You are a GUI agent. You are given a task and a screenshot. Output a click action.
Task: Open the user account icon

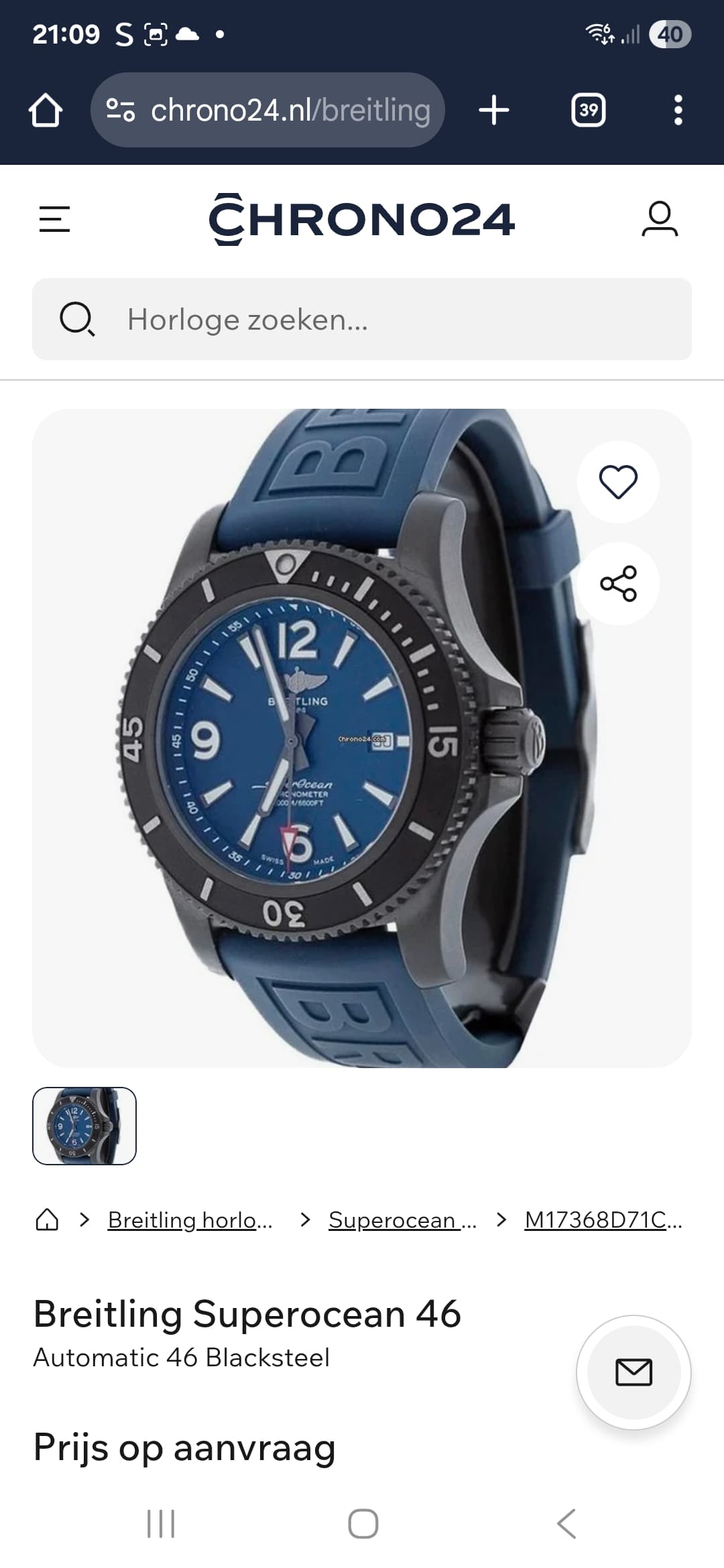tap(660, 219)
